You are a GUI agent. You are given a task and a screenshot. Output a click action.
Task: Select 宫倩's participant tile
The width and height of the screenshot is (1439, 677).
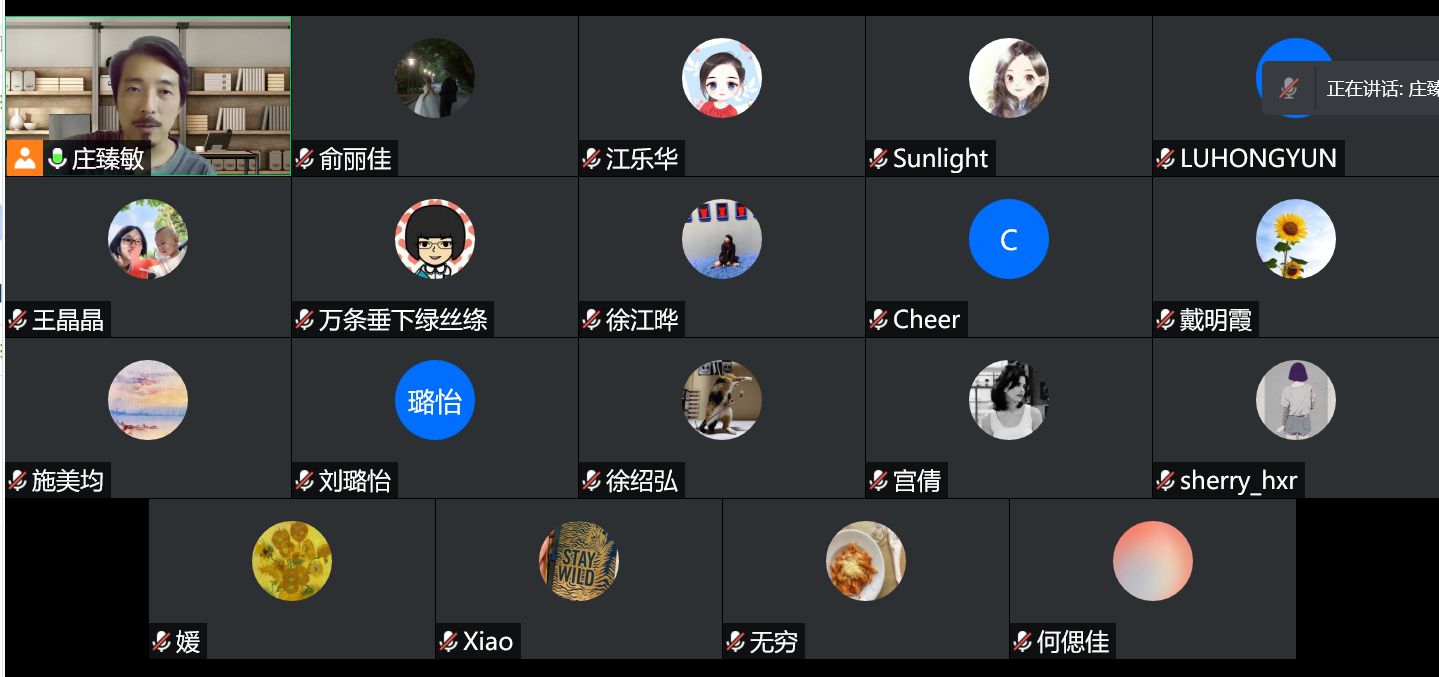coord(1008,418)
